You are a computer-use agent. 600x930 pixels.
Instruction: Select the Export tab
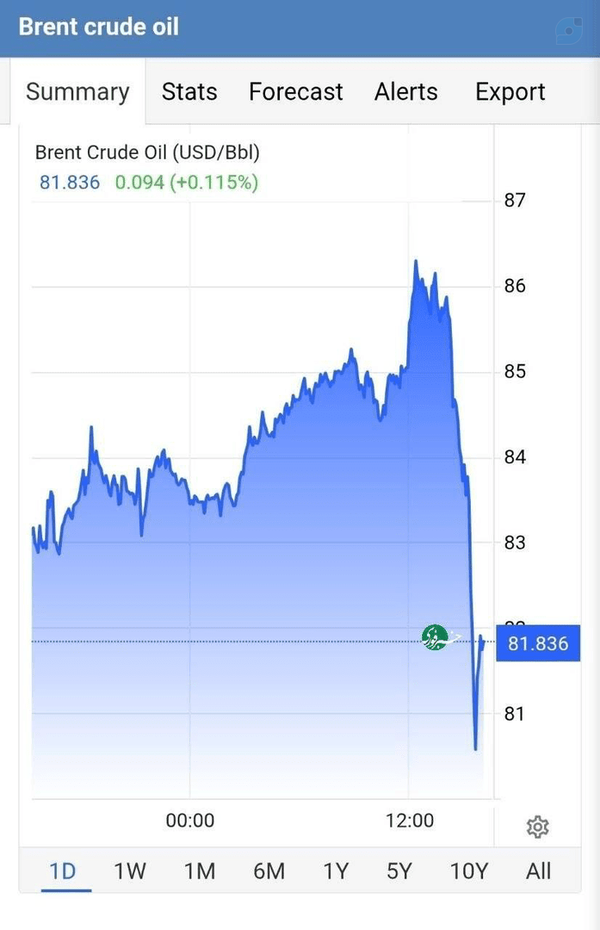point(510,93)
